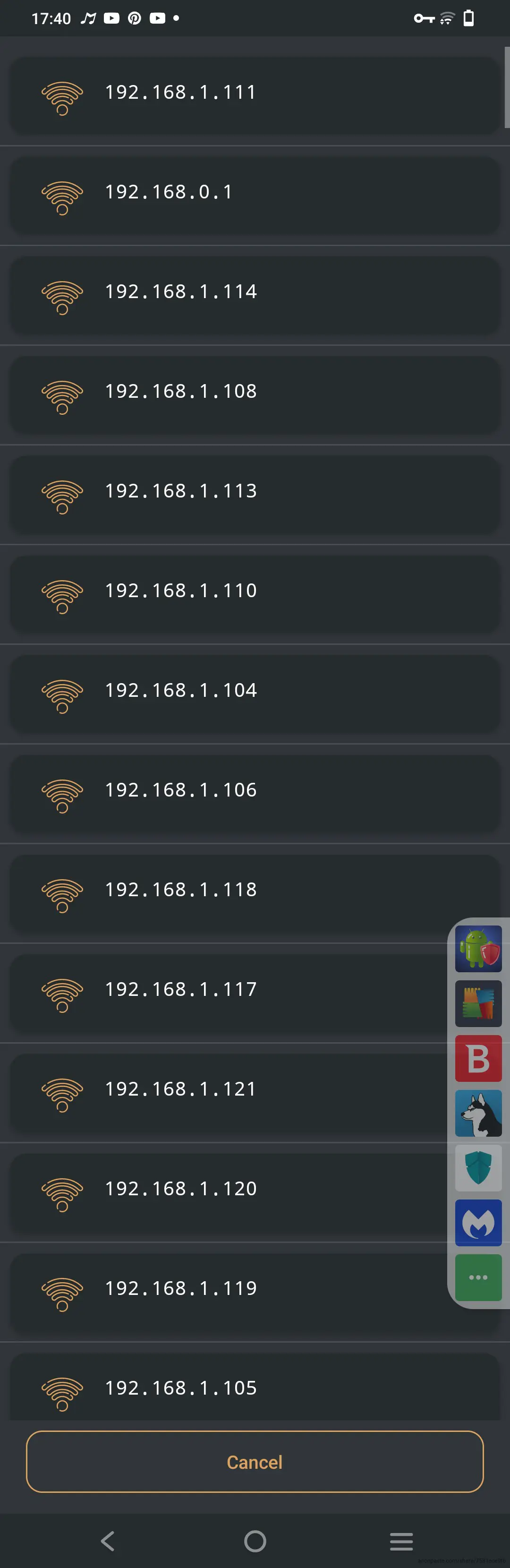
Task: Tap the 192.168.1.108 row
Action: click(x=244, y=392)
